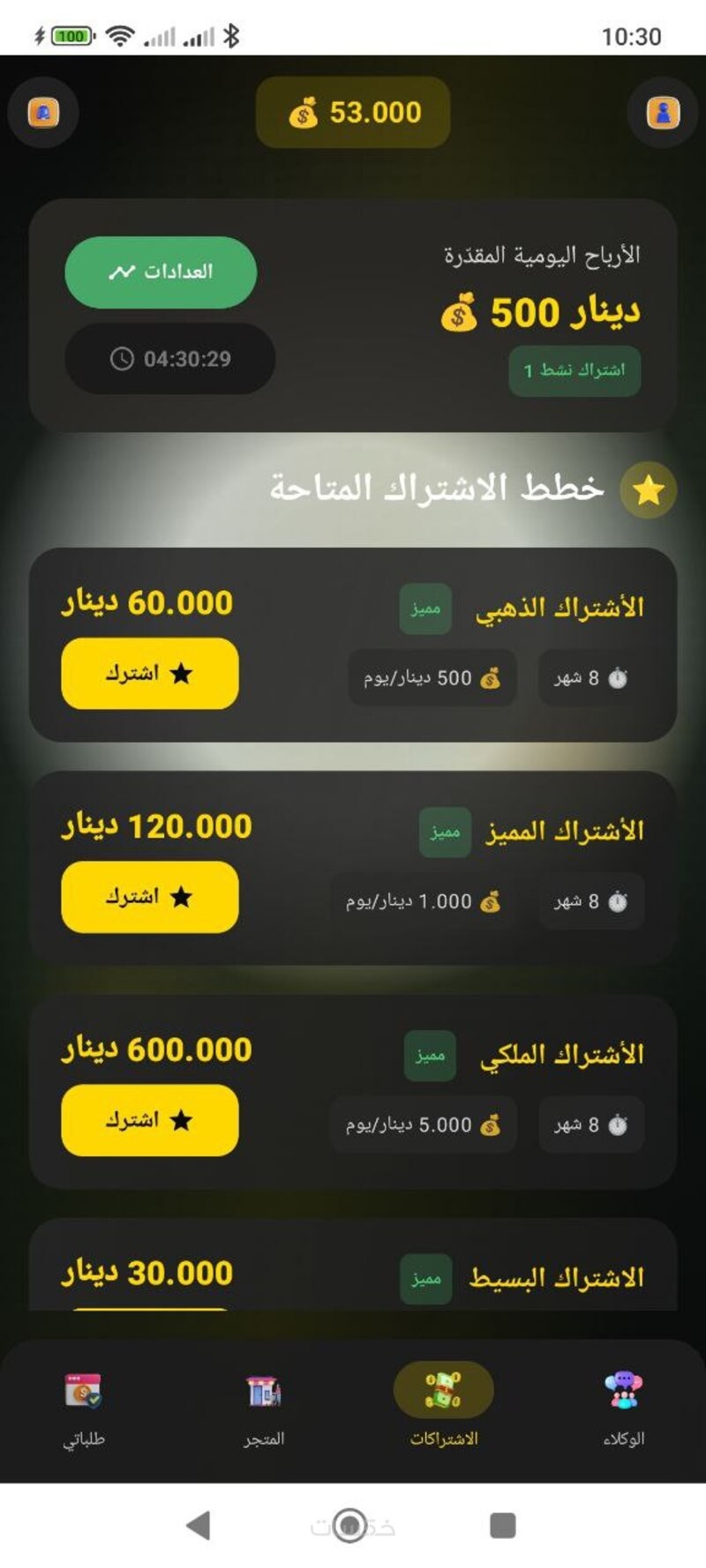Open the العدادات green button

click(x=161, y=272)
